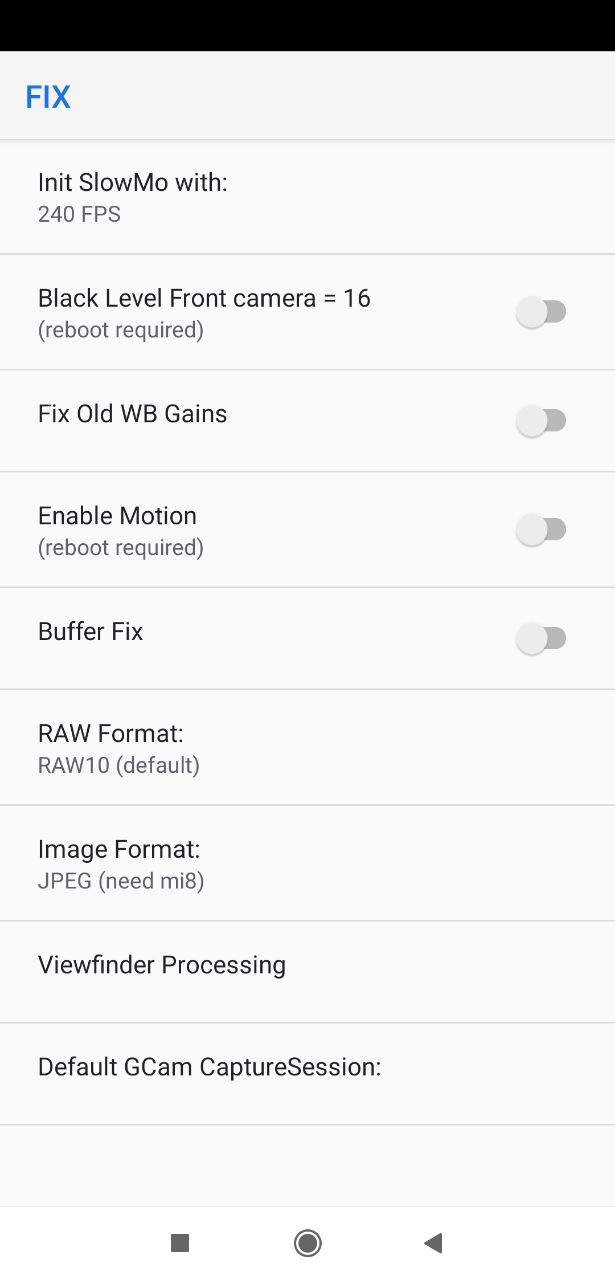Open Viewfinder Processing
This screenshot has height=1280, width=615.
[x=307, y=972]
